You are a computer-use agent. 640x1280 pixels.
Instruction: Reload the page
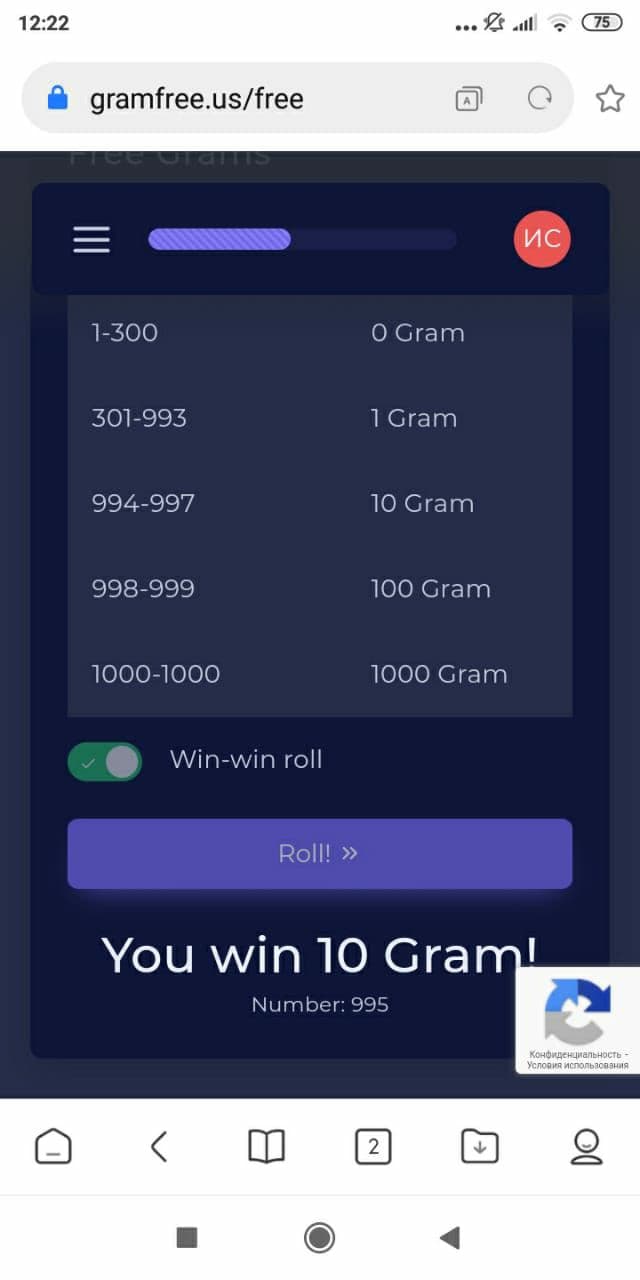click(x=540, y=98)
